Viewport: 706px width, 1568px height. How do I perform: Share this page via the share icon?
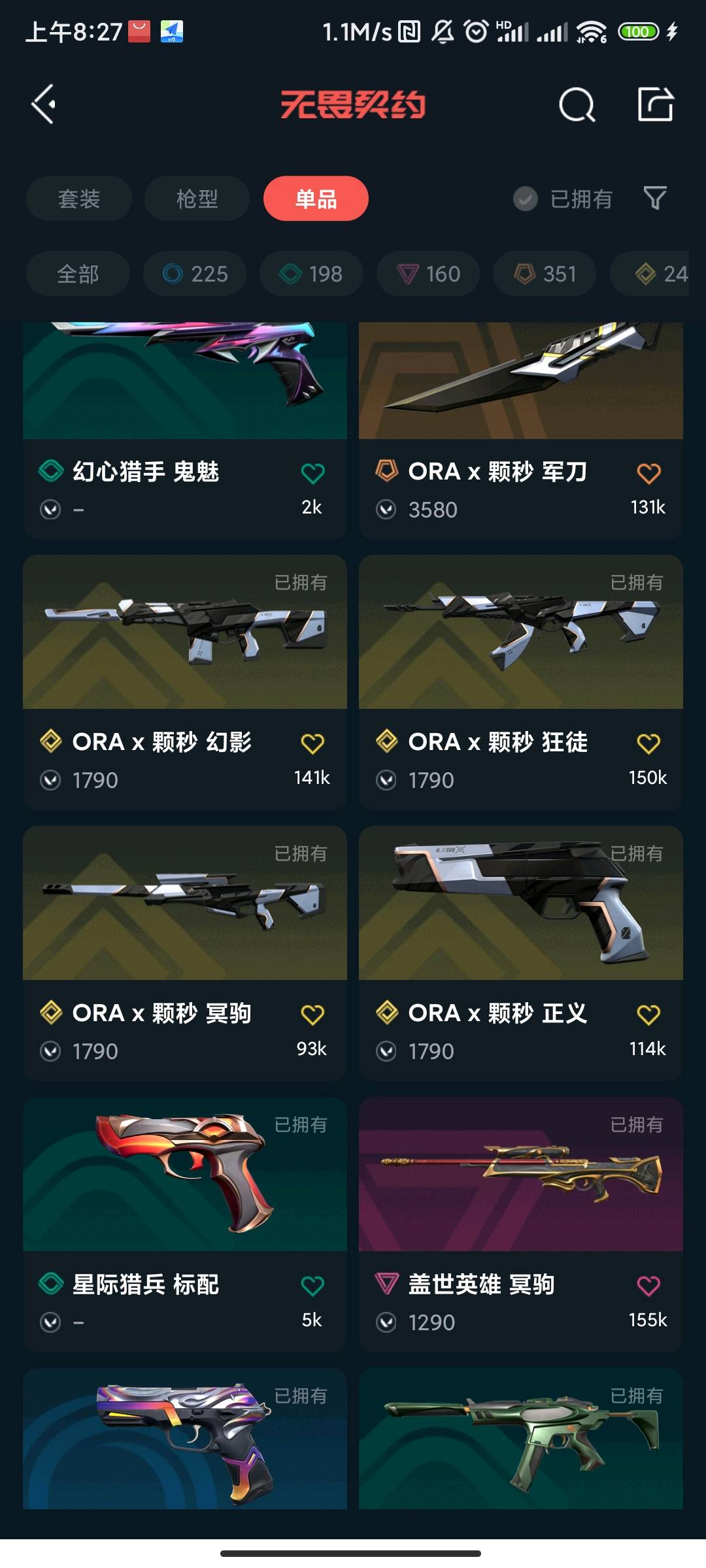coord(655,105)
